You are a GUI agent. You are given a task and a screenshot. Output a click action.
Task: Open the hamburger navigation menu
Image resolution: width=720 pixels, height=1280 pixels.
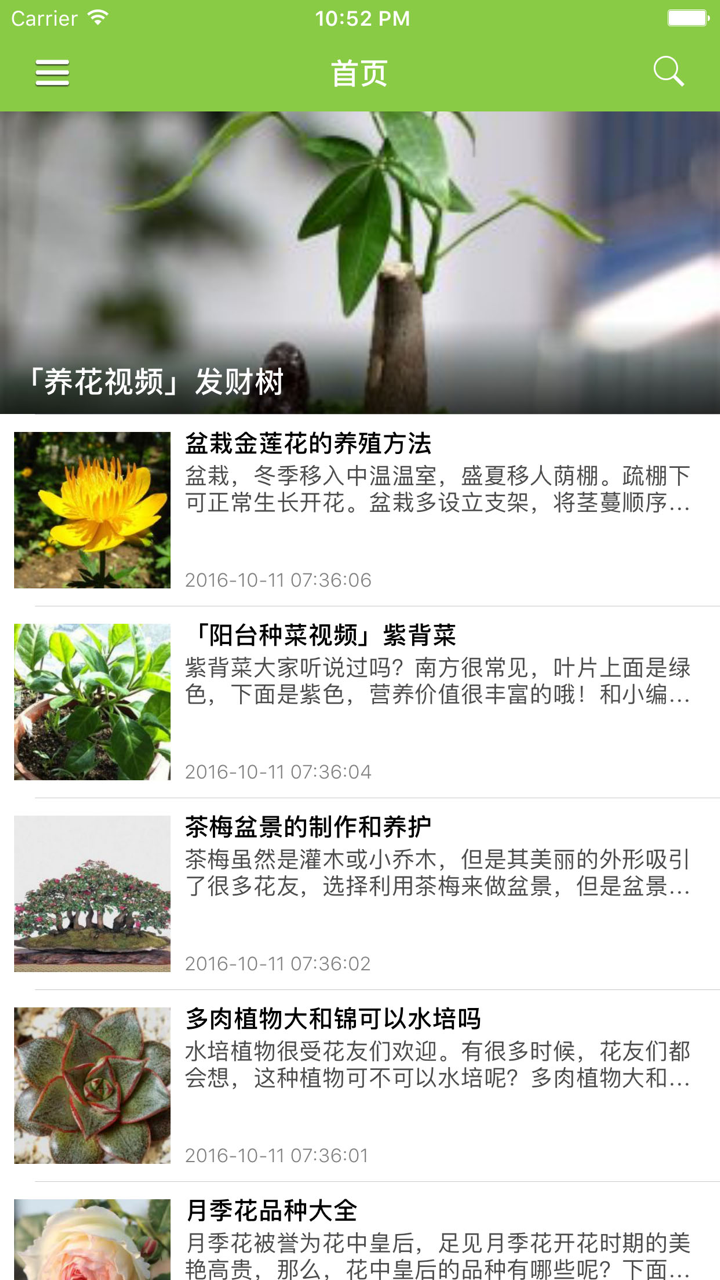[52, 73]
